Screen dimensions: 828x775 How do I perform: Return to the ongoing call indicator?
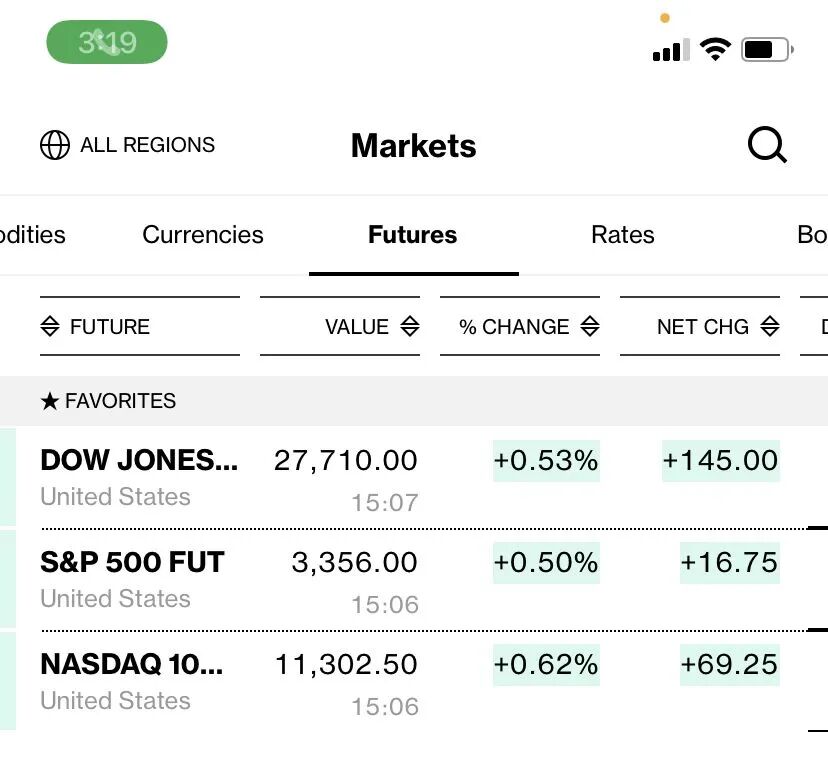[107, 43]
